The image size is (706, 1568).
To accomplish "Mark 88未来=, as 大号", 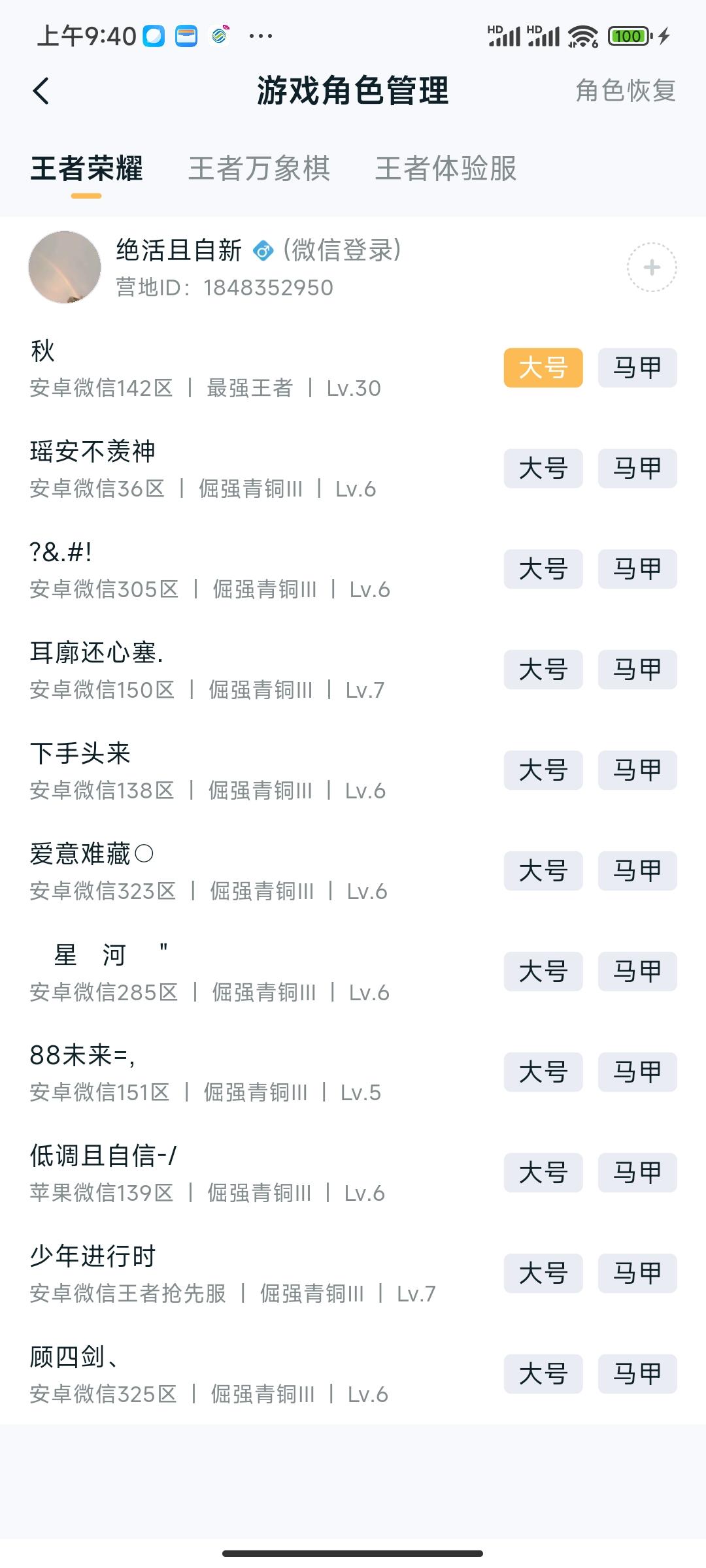I will click(x=544, y=1072).
